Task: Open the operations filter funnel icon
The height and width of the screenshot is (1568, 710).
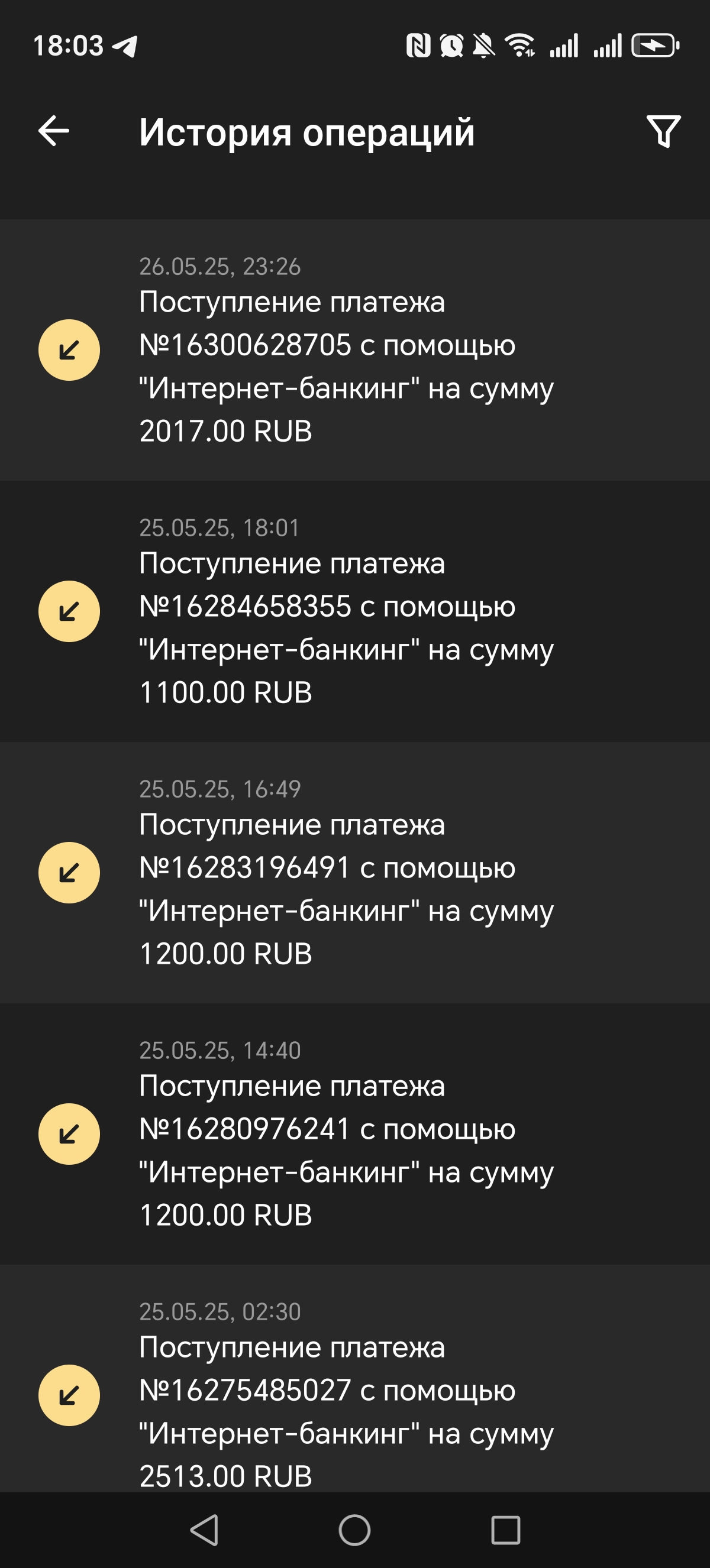Action: [x=663, y=131]
